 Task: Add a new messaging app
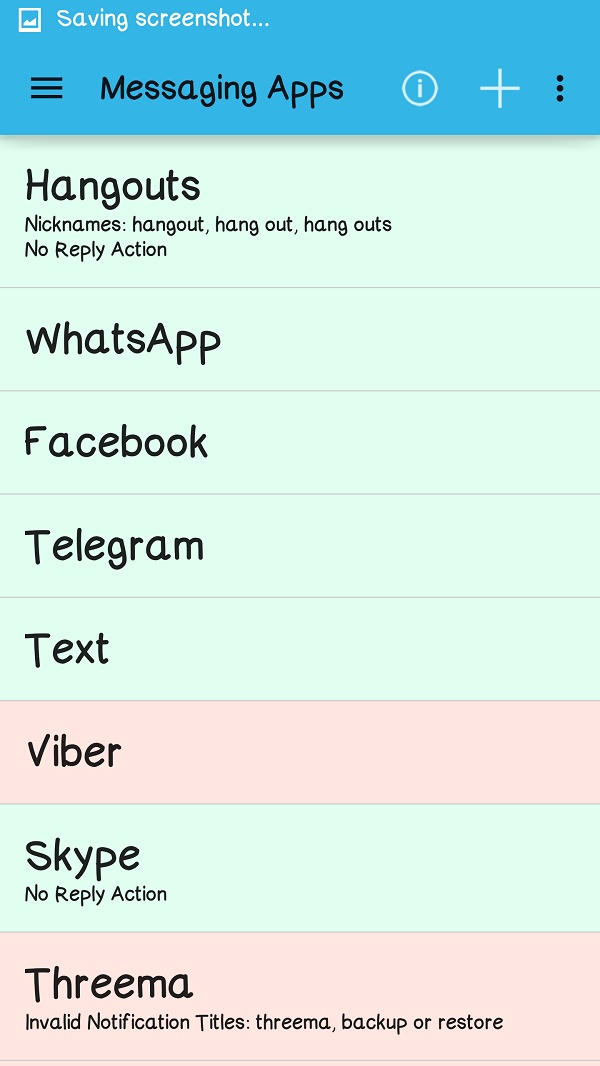pos(499,89)
